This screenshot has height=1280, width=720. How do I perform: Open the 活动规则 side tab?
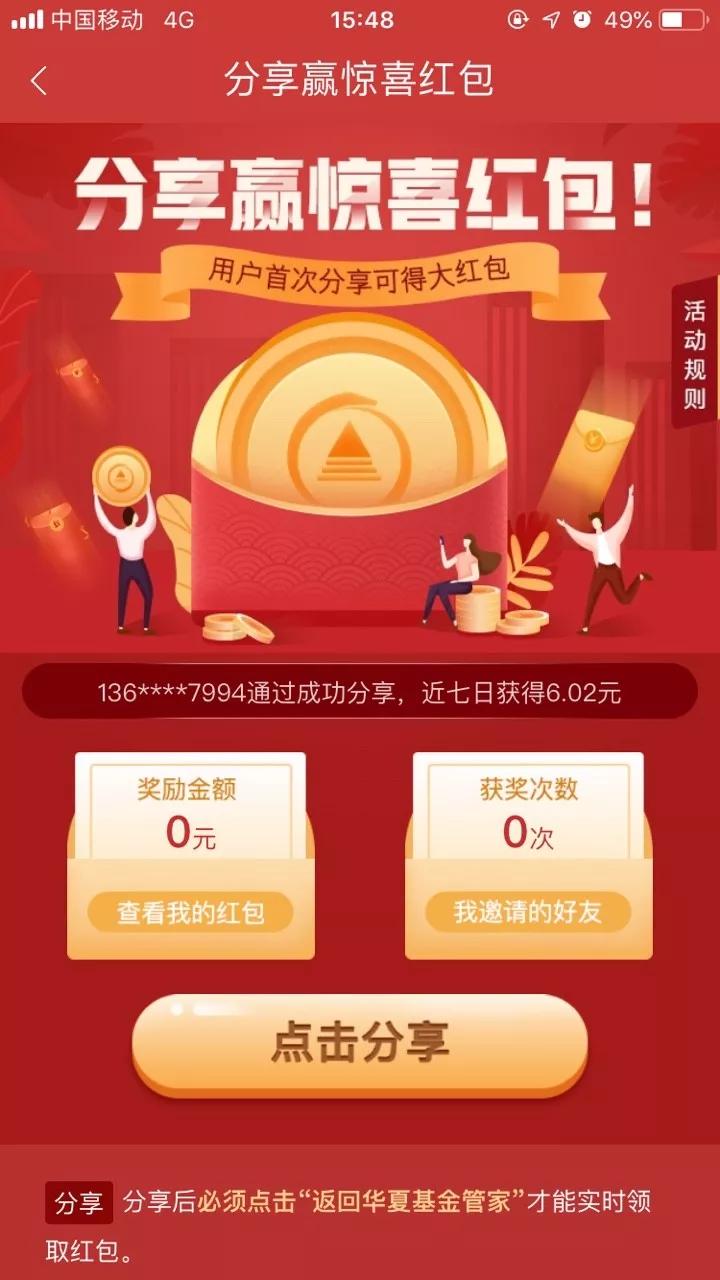click(x=694, y=354)
